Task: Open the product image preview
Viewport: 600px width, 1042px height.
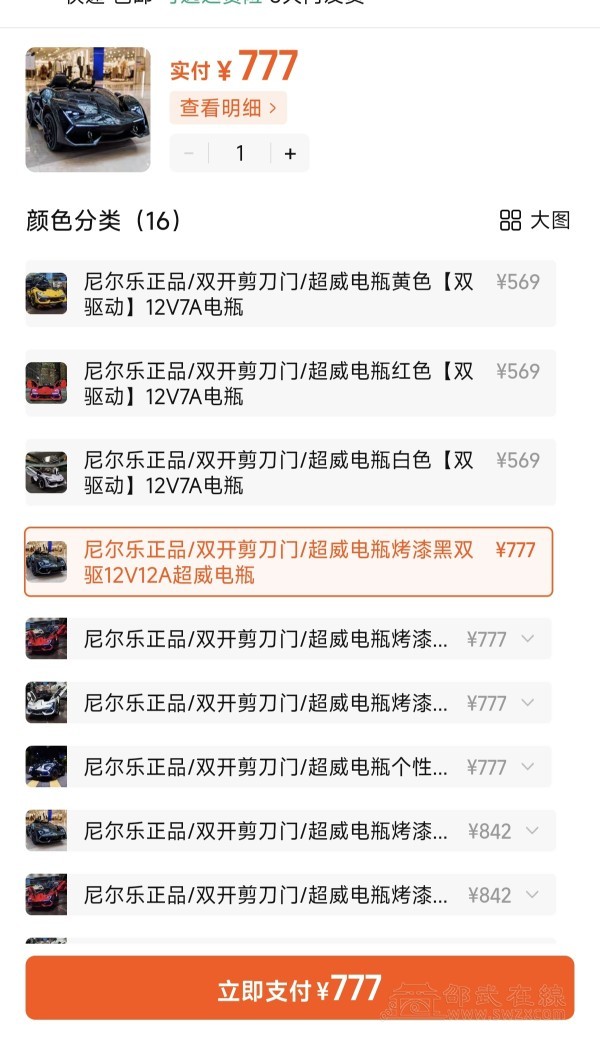Action: tap(88, 109)
